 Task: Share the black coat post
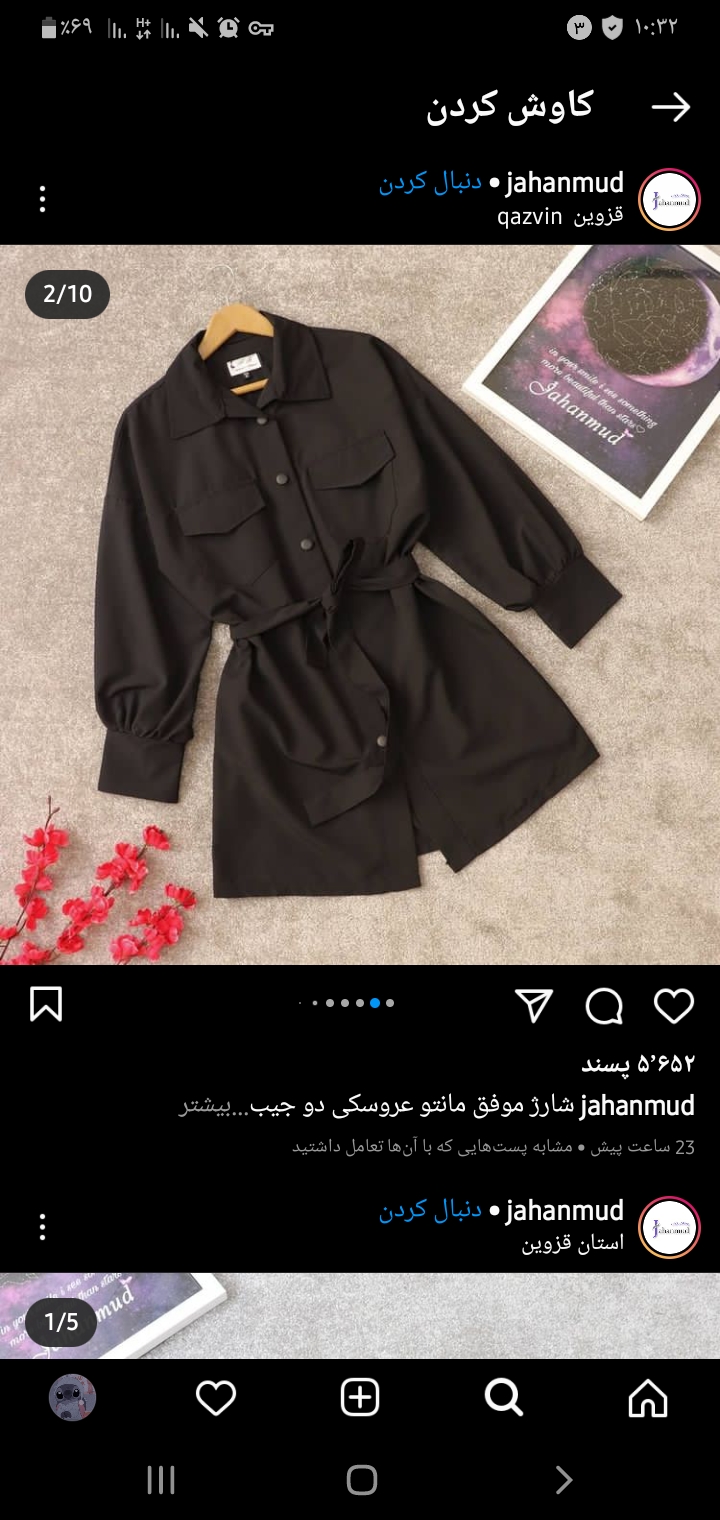[533, 1006]
